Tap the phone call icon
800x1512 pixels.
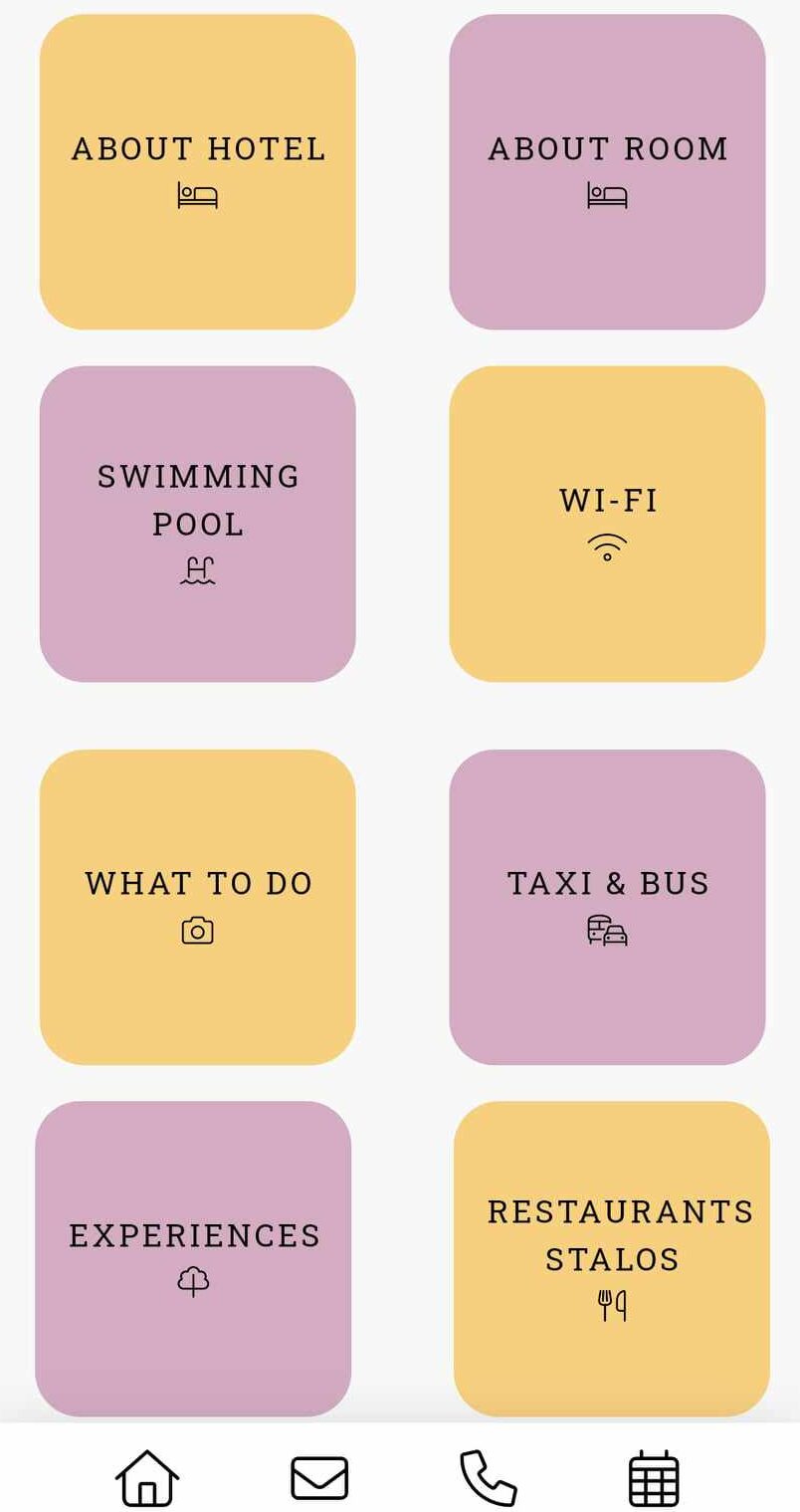[x=488, y=1478]
